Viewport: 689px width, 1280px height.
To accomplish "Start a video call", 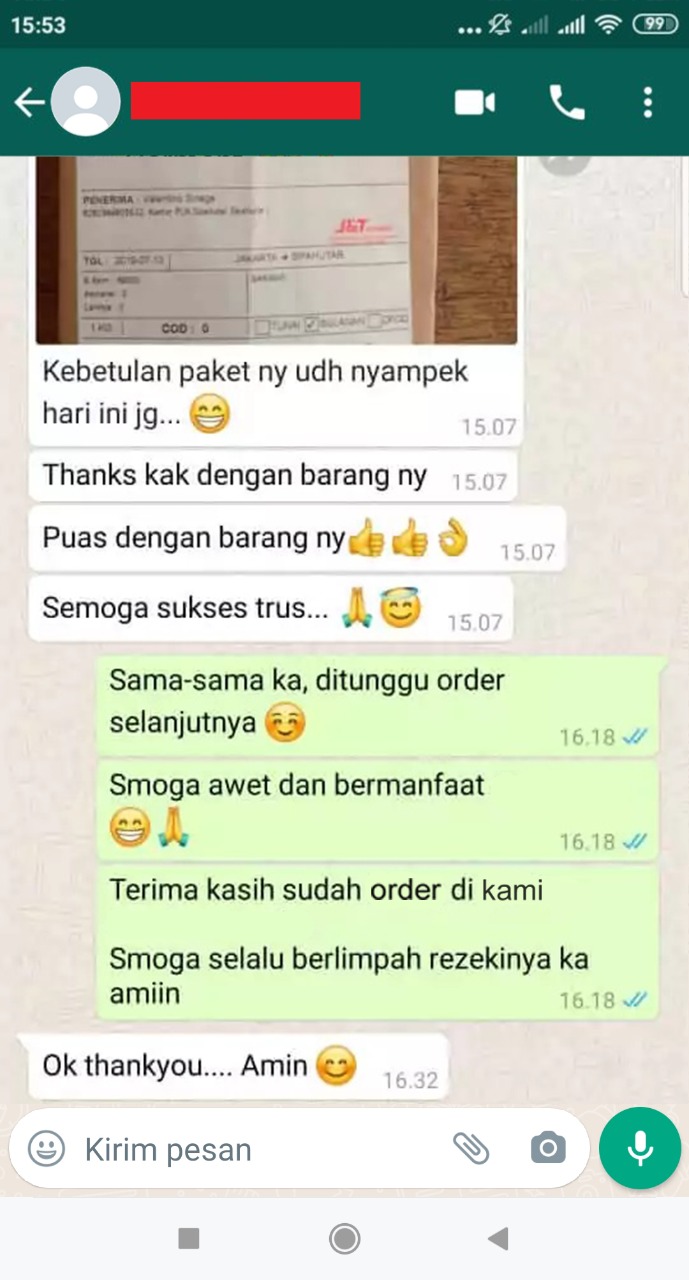I will click(x=475, y=102).
